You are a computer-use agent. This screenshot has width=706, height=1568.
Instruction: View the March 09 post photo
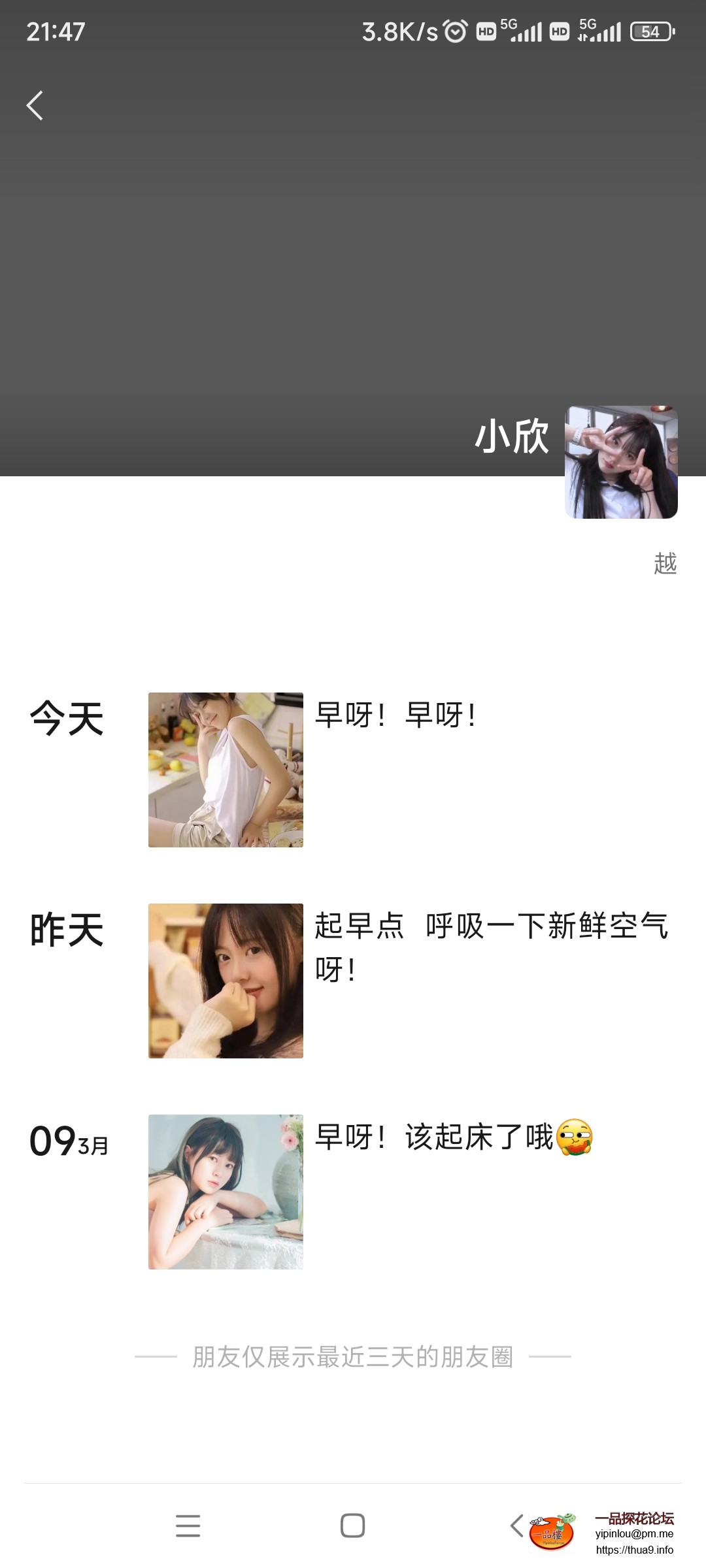point(226,1192)
